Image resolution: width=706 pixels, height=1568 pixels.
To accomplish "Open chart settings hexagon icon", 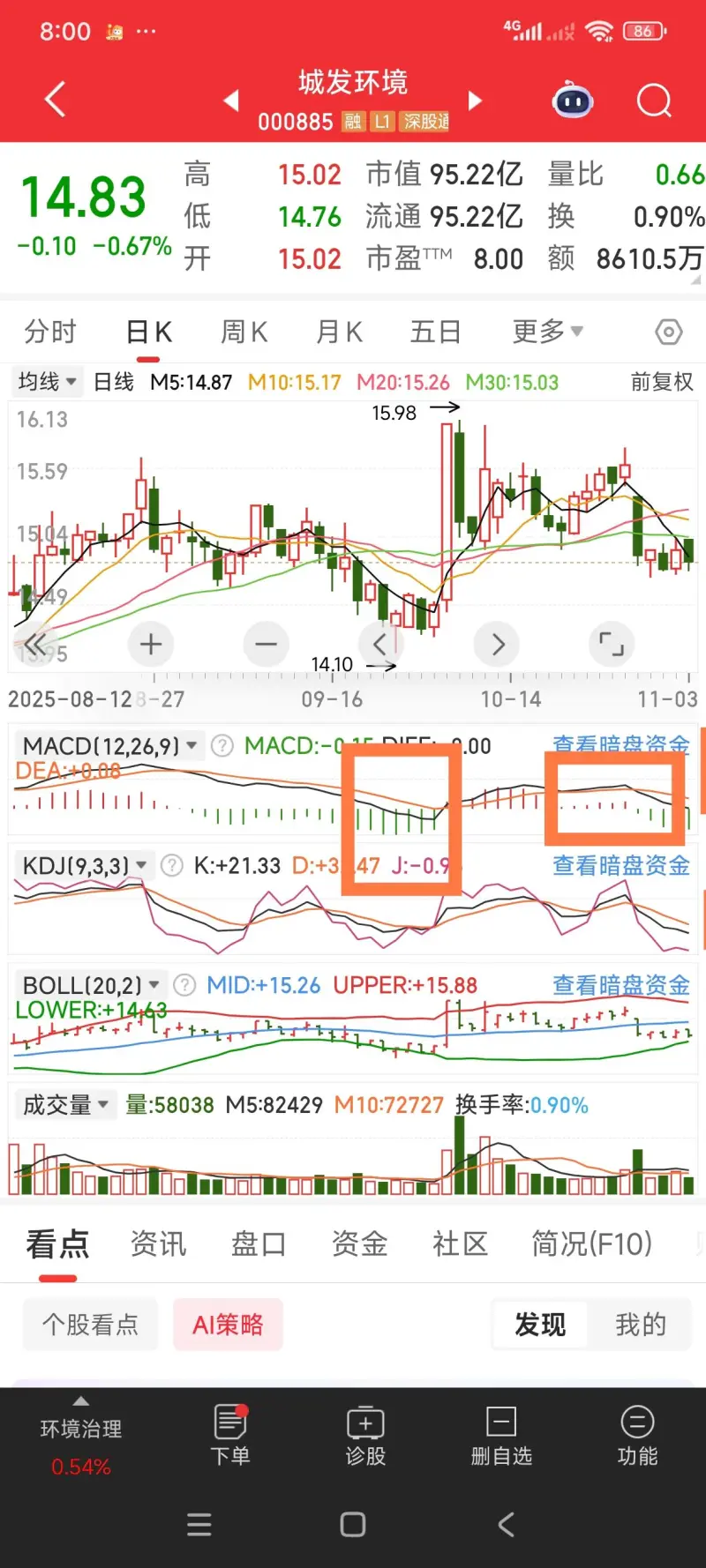I will coord(669,332).
